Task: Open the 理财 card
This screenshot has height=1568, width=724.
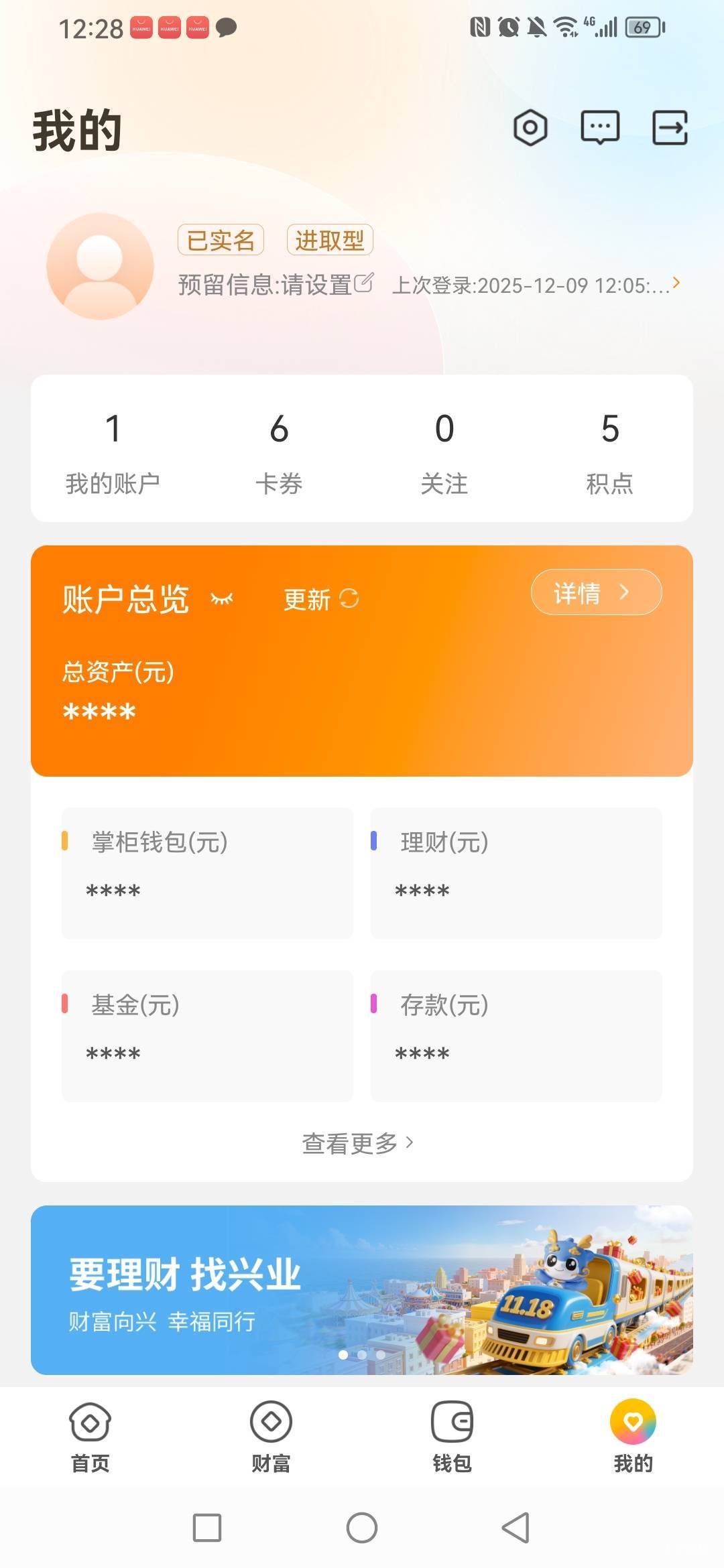Action: pos(516,872)
